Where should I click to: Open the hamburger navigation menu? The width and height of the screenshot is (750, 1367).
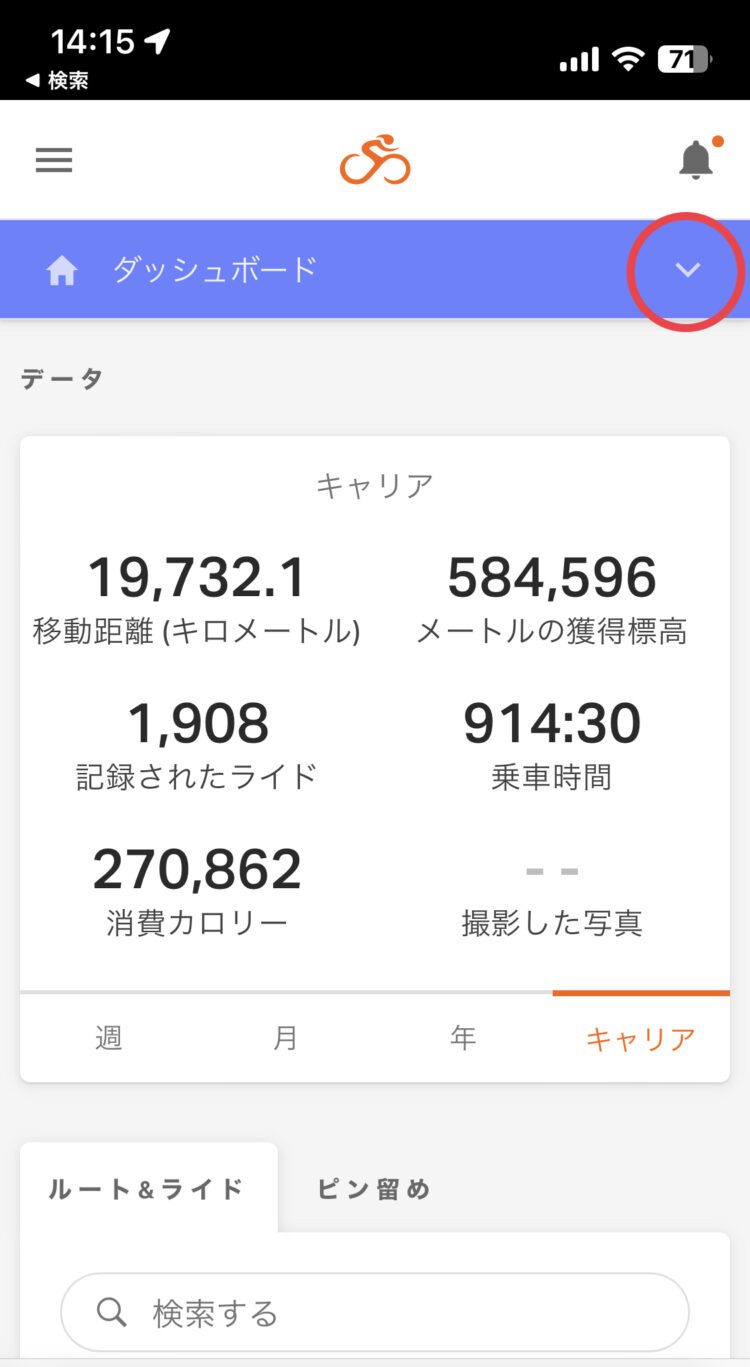(53, 160)
